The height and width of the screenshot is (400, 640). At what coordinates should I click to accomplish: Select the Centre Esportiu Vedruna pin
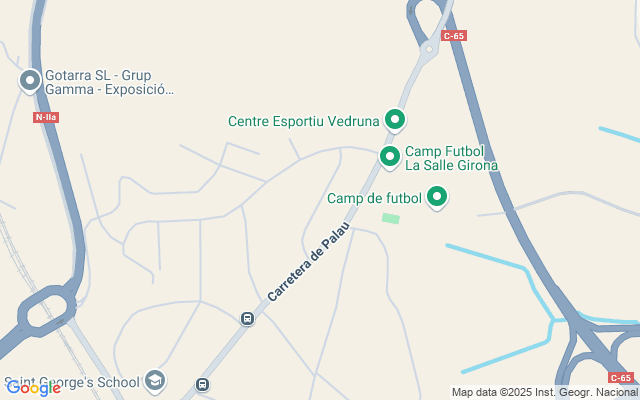[395, 120]
